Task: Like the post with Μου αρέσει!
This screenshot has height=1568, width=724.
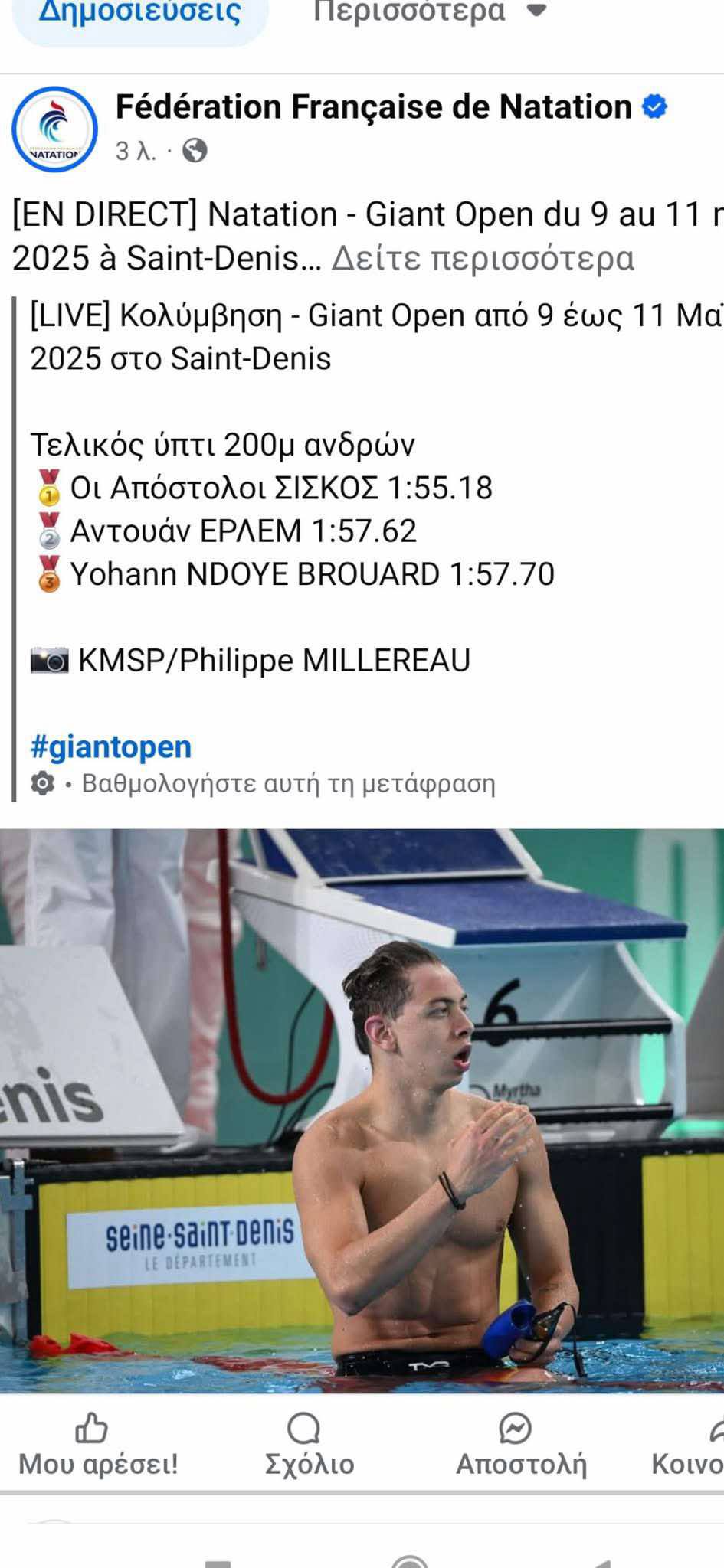Action: point(97,1445)
